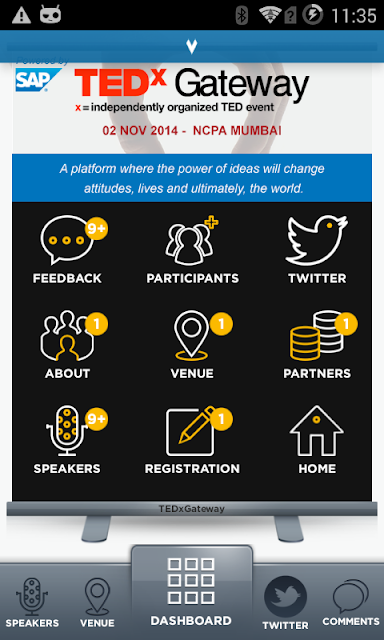
Task: Open the Feedback tile
Action: coord(67,250)
